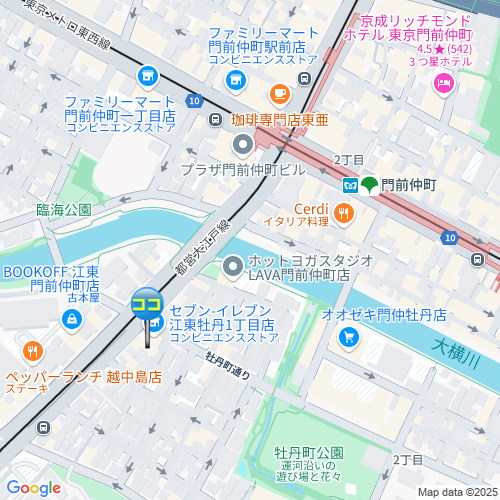500x500 pixels.
Task: Open the 牡丹町公園 park label
Action: coord(309,453)
